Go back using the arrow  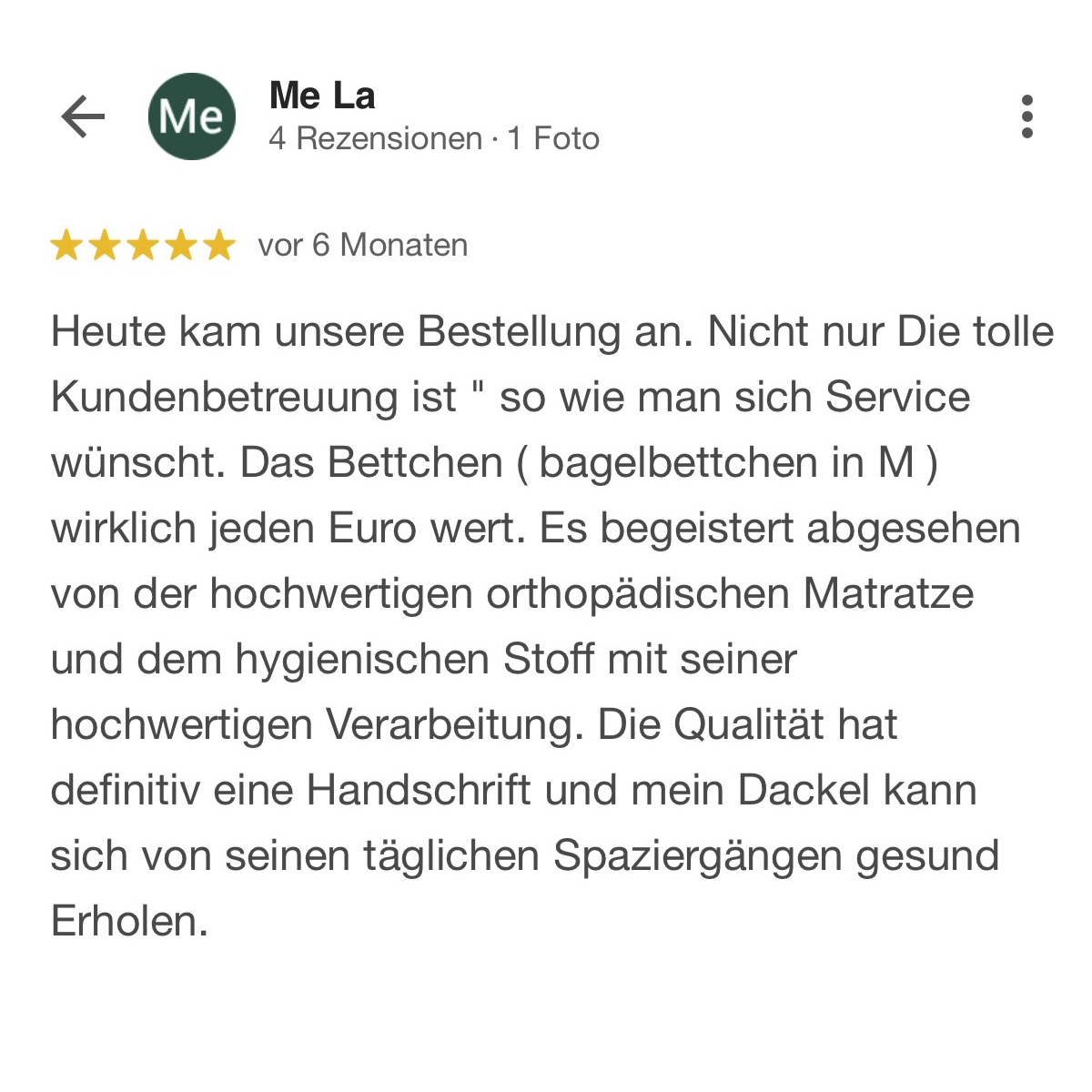[x=83, y=116]
